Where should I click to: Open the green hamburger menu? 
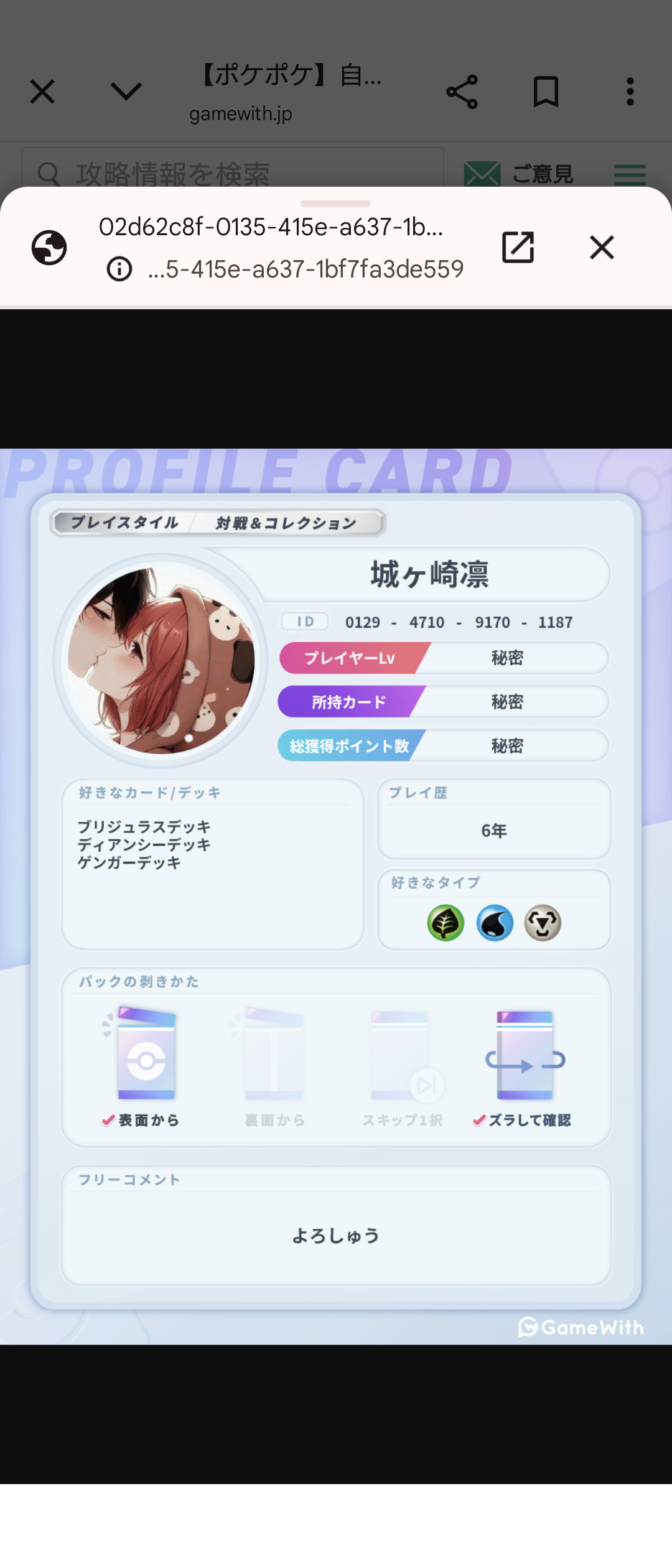coord(630,174)
